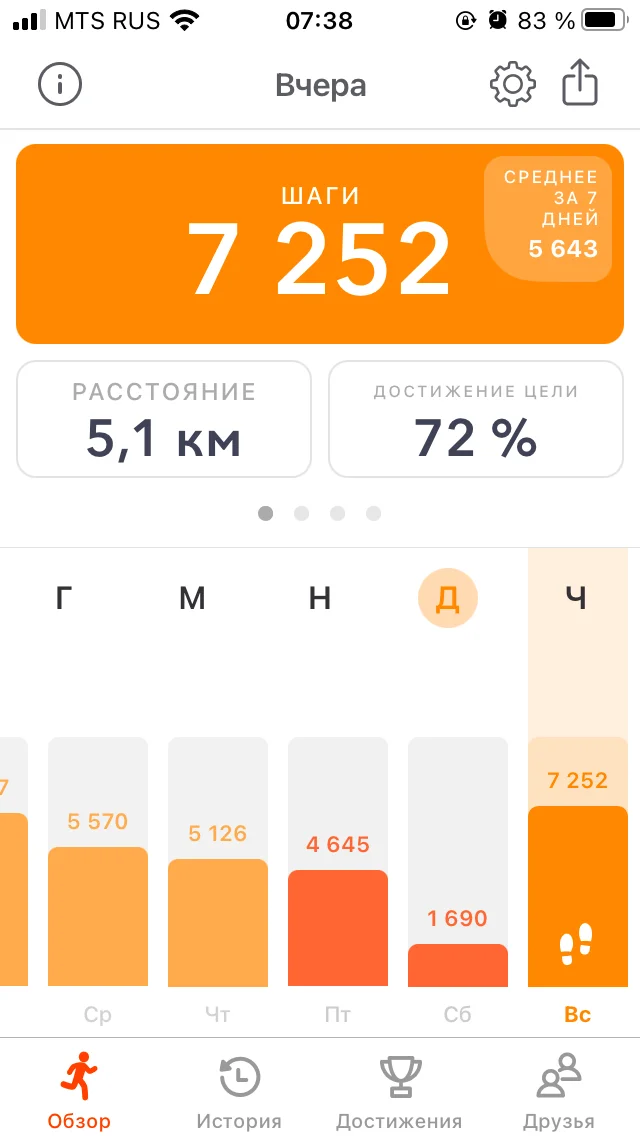Select the Чт bar with 5 126 steps
The height and width of the screenshot is (1136, 640).
pyautogui.click(x=218, y=862)
